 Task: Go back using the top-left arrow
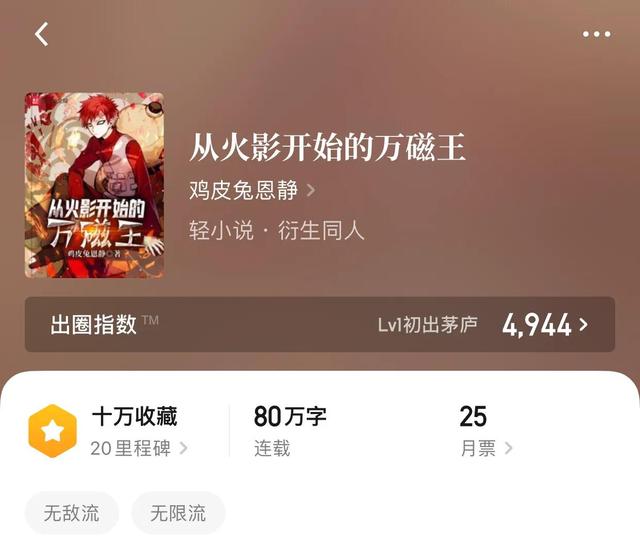pyautogui.click(x=41, y=34)
